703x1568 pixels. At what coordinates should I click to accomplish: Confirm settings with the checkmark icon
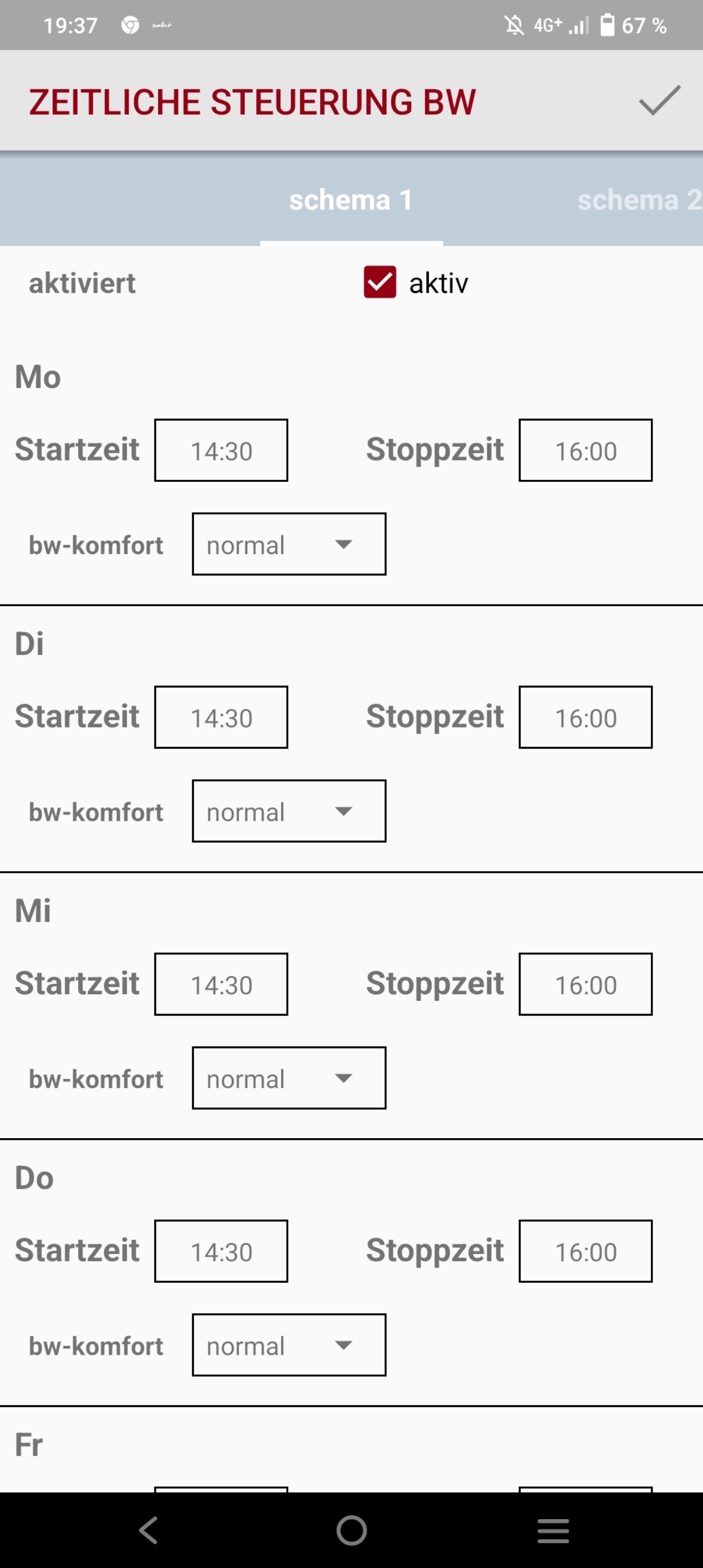click(659, 101)
